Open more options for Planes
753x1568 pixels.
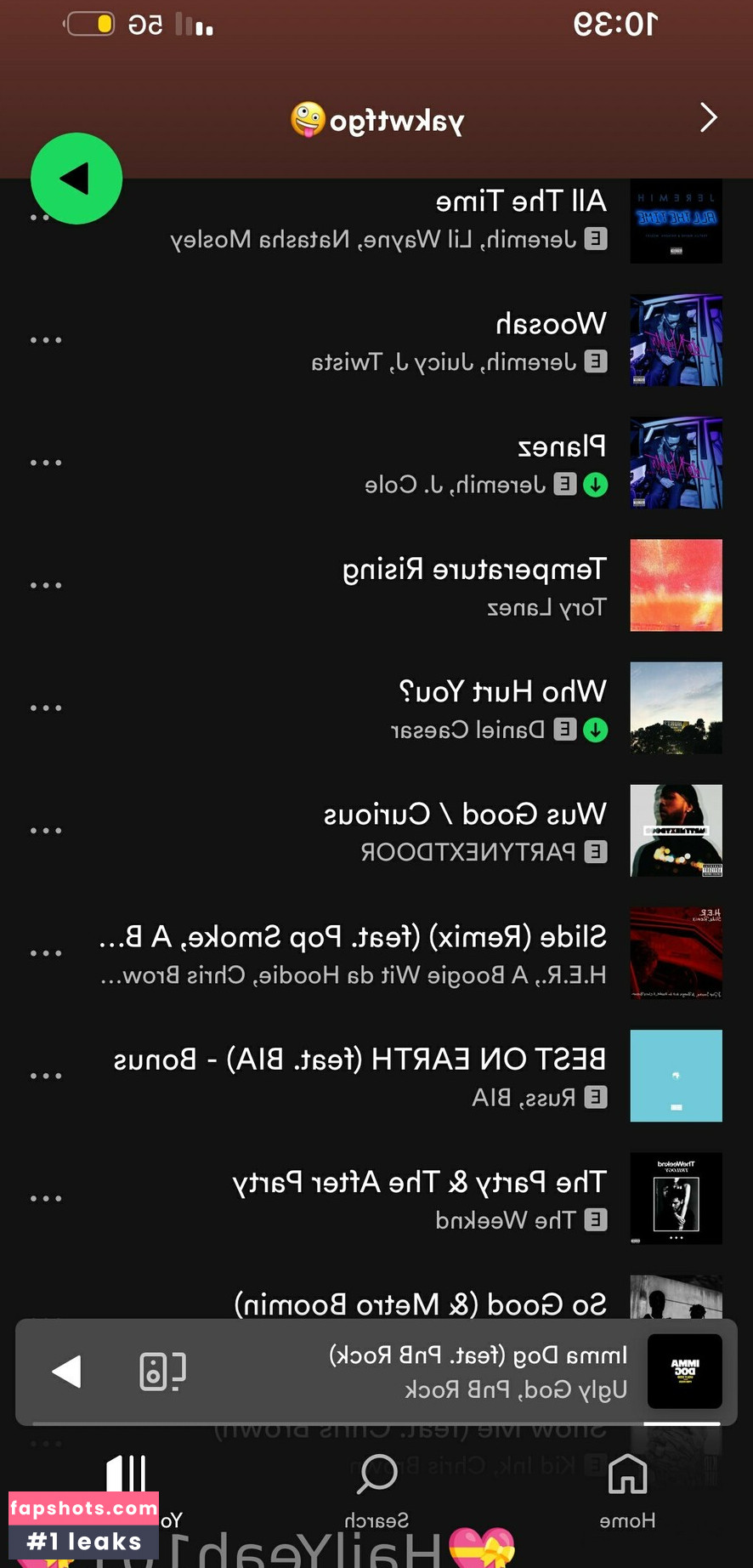(46, 463)
